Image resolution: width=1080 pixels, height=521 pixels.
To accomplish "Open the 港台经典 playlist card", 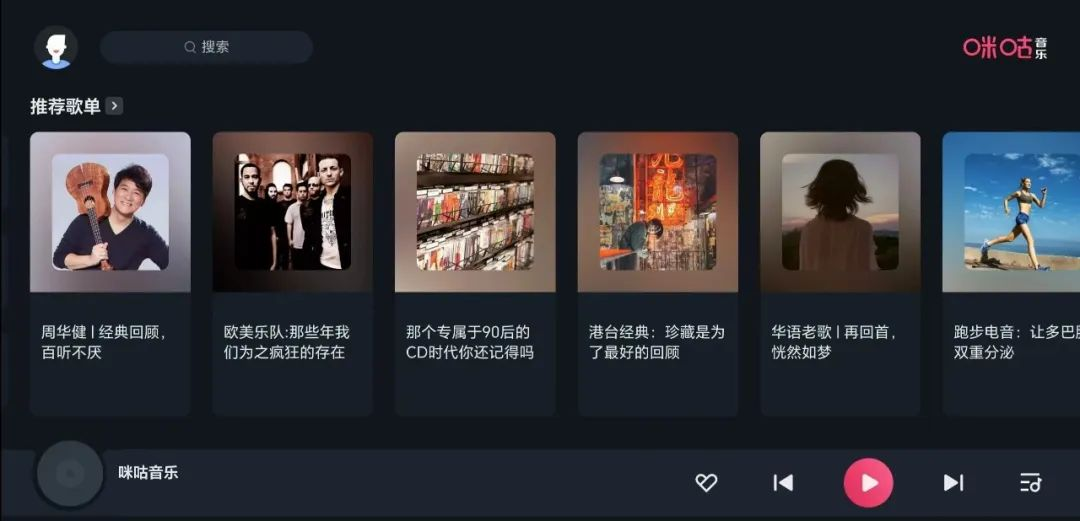I will [x=657, y=272].
